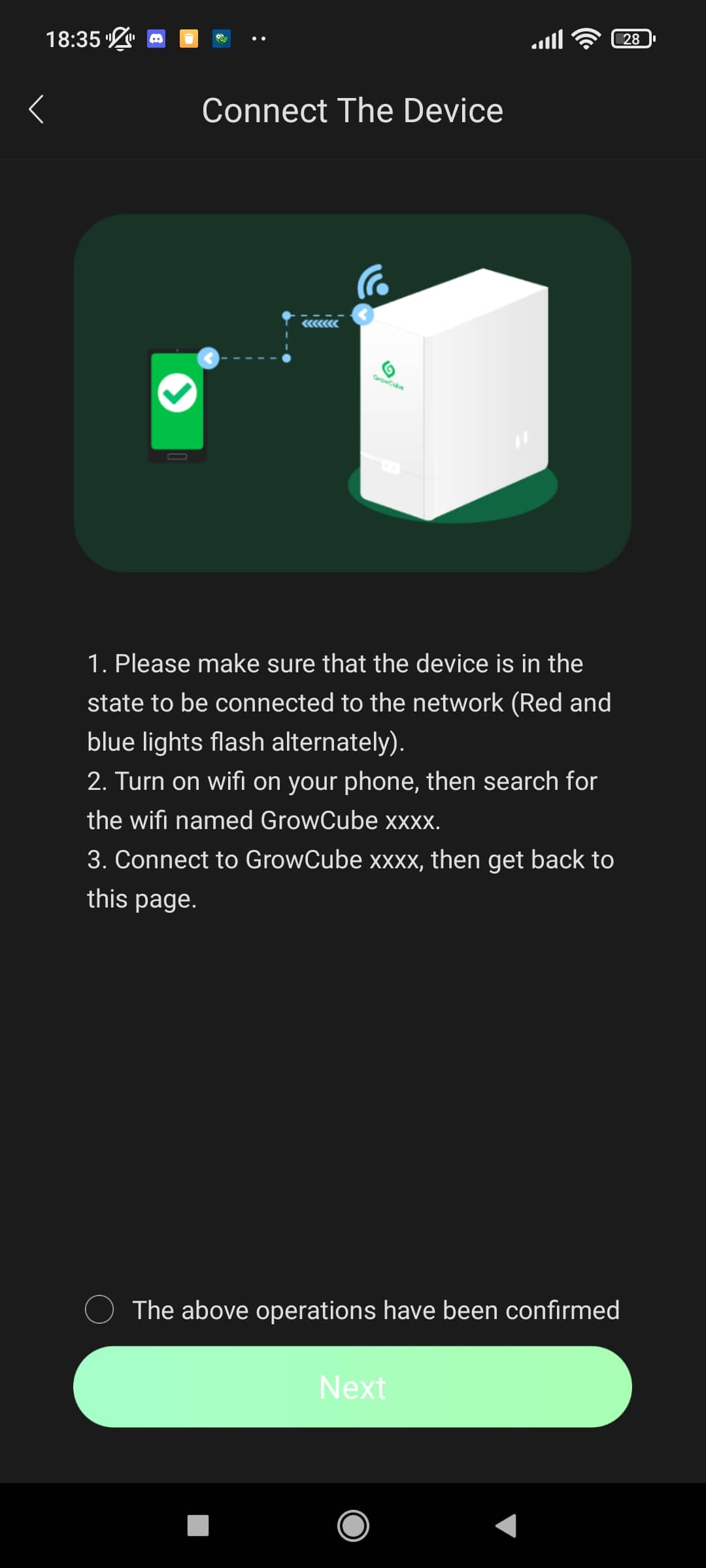Viewport: 706px width, 1568px height.
Task: Open recent apps in navigation bar
Action: tap(198, 1526)
